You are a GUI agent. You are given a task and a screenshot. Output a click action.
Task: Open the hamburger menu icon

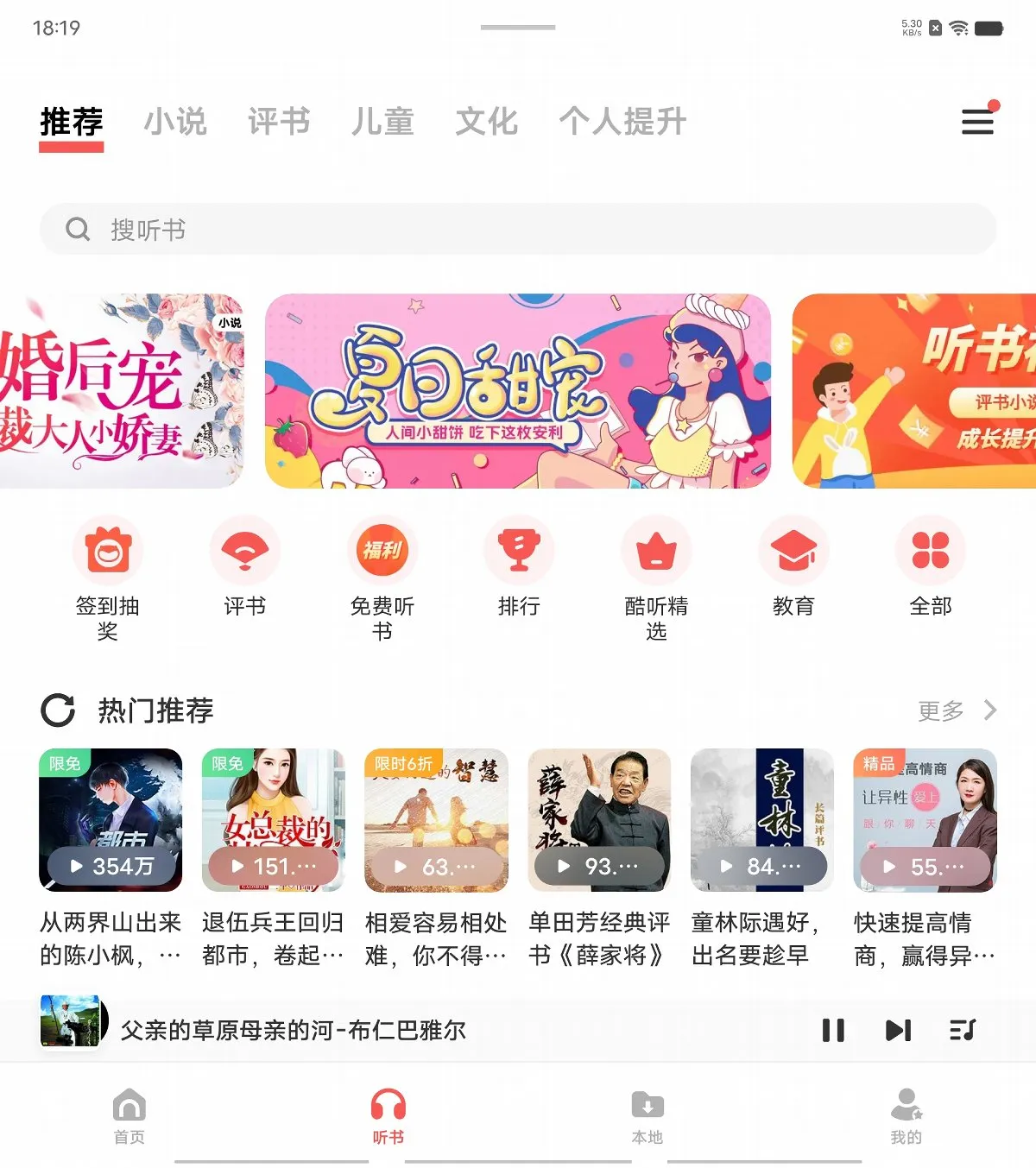(977, 122)
